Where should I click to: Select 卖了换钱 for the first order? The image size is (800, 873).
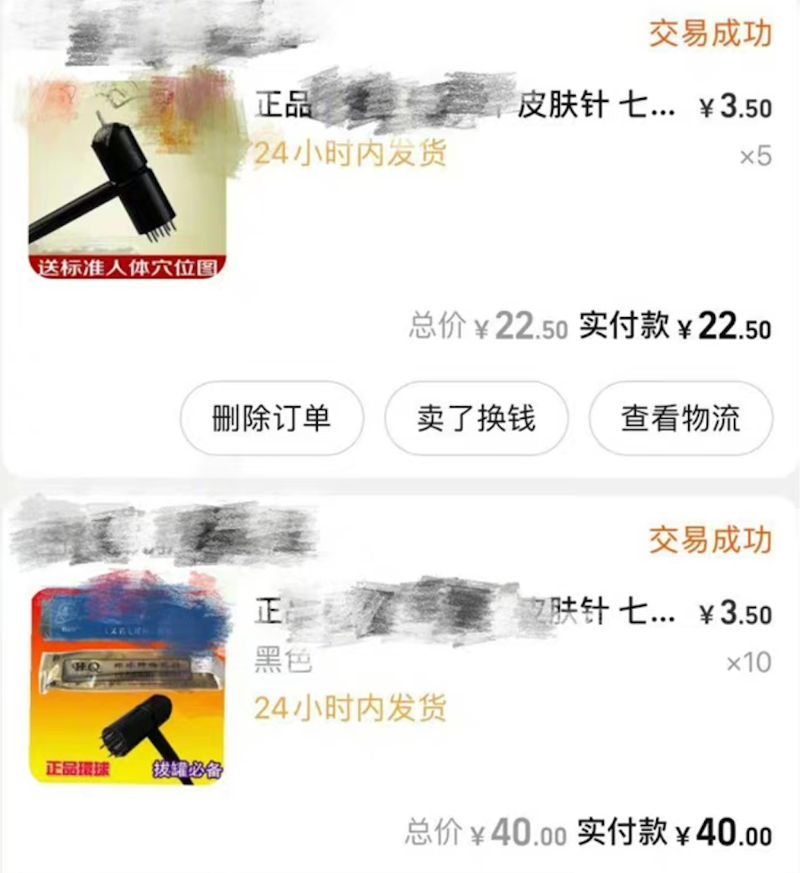(x=476, y=419)
